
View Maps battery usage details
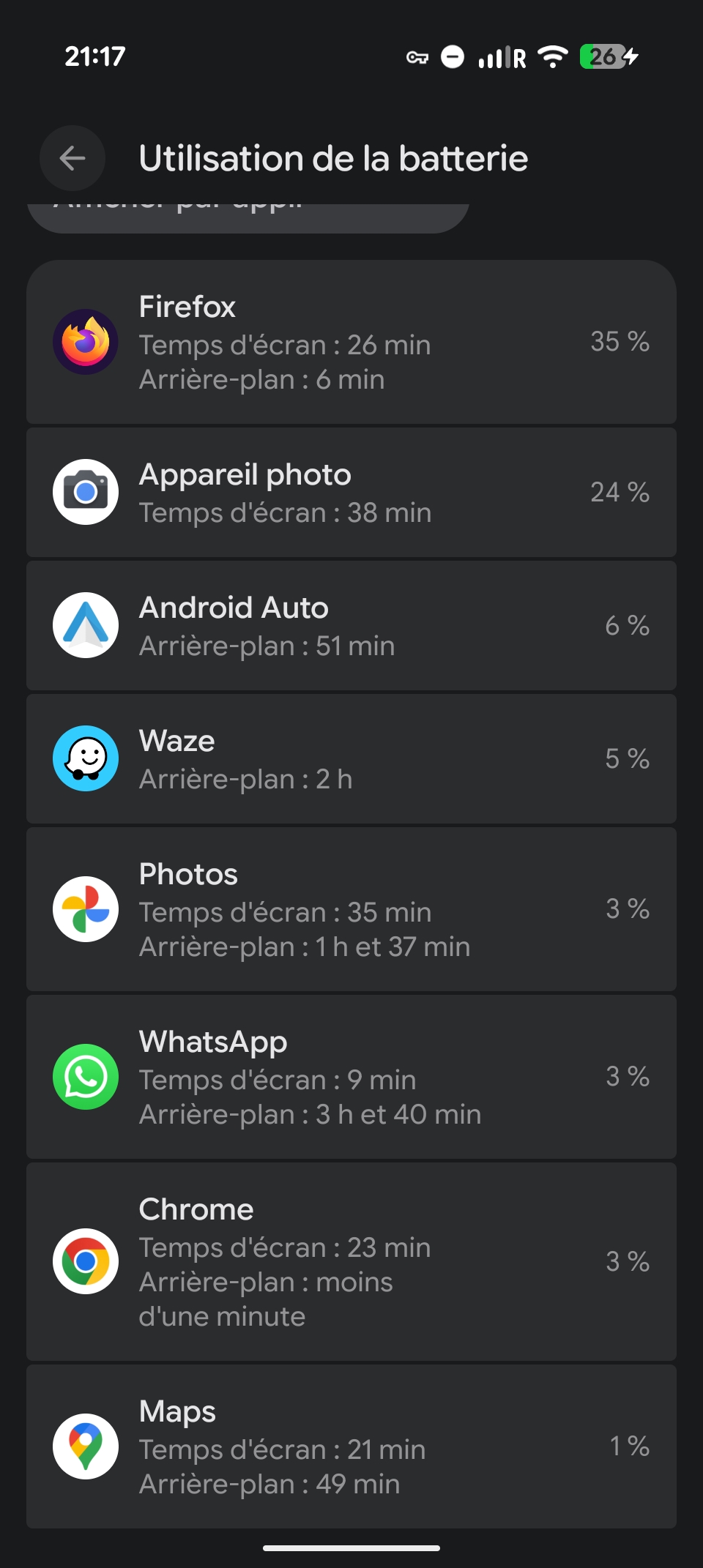point(351,1446)
